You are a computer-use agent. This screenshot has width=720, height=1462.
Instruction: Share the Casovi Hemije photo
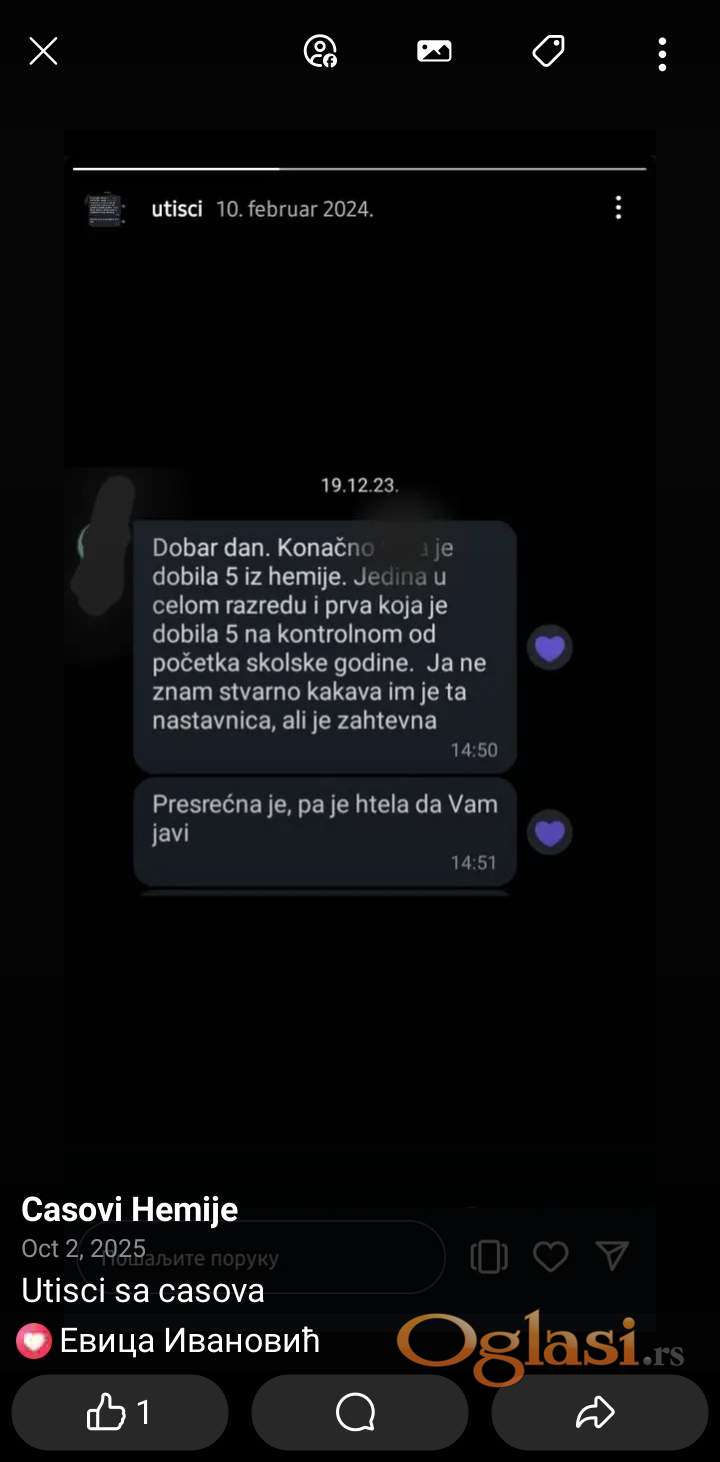(x=598, y=1412)
